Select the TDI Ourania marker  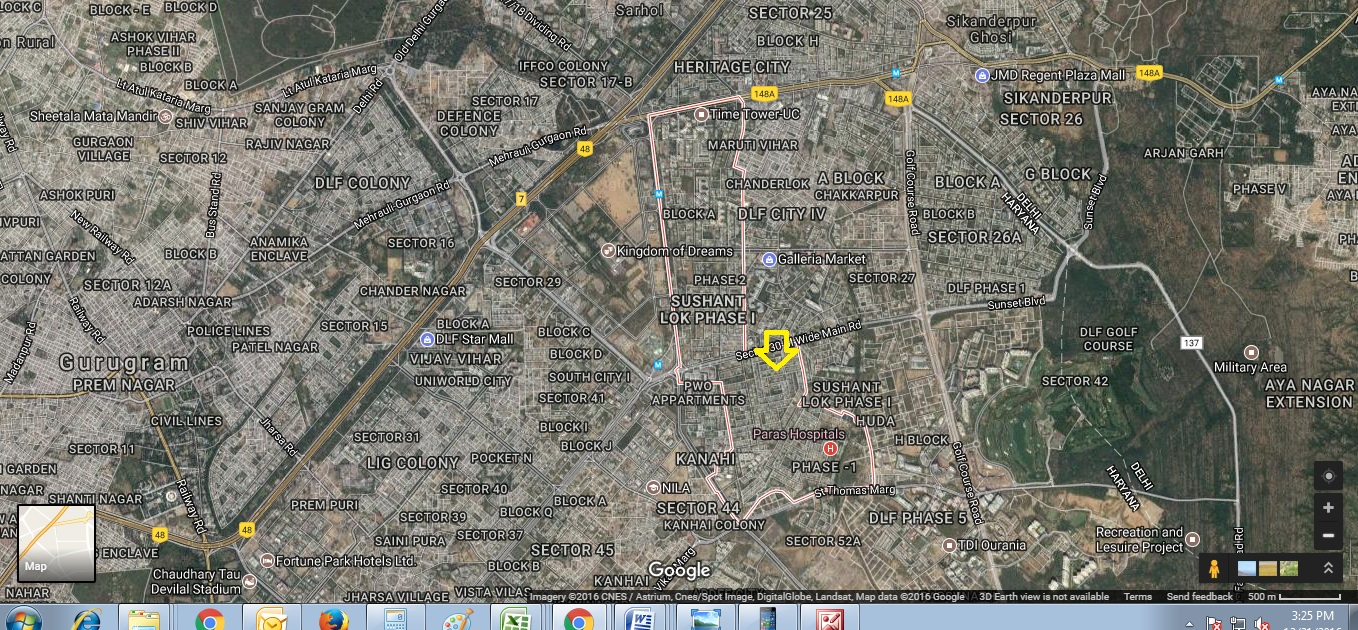tap(949, 546)
